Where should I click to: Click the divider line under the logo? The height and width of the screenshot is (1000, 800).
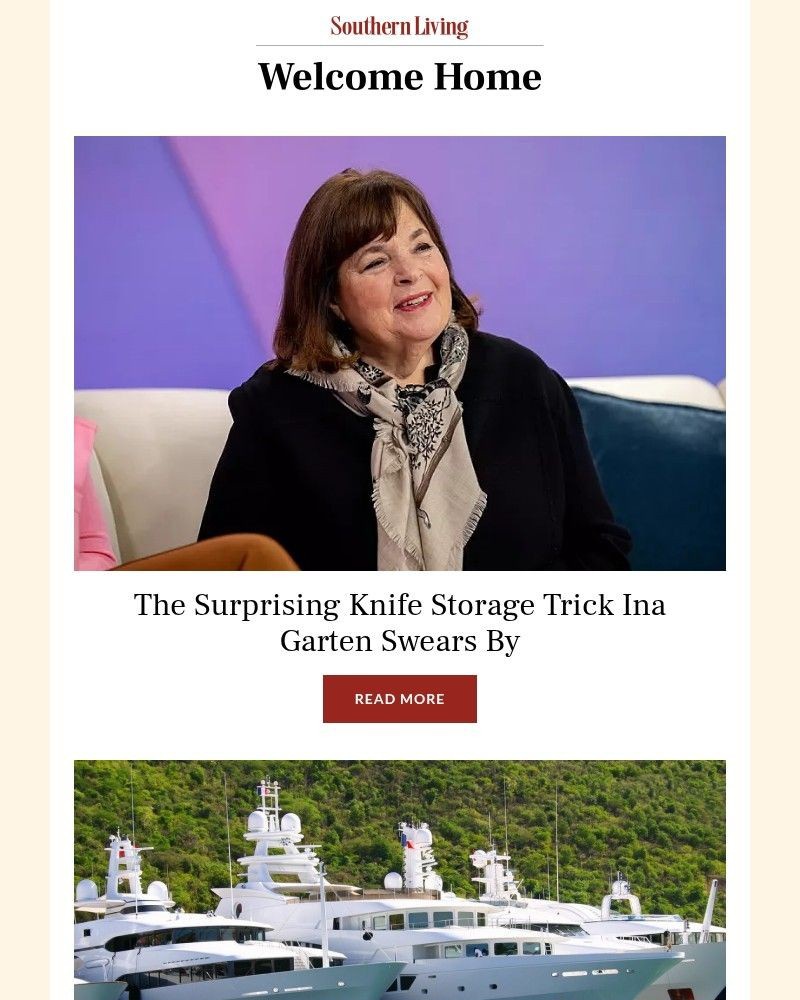point(399,43)
